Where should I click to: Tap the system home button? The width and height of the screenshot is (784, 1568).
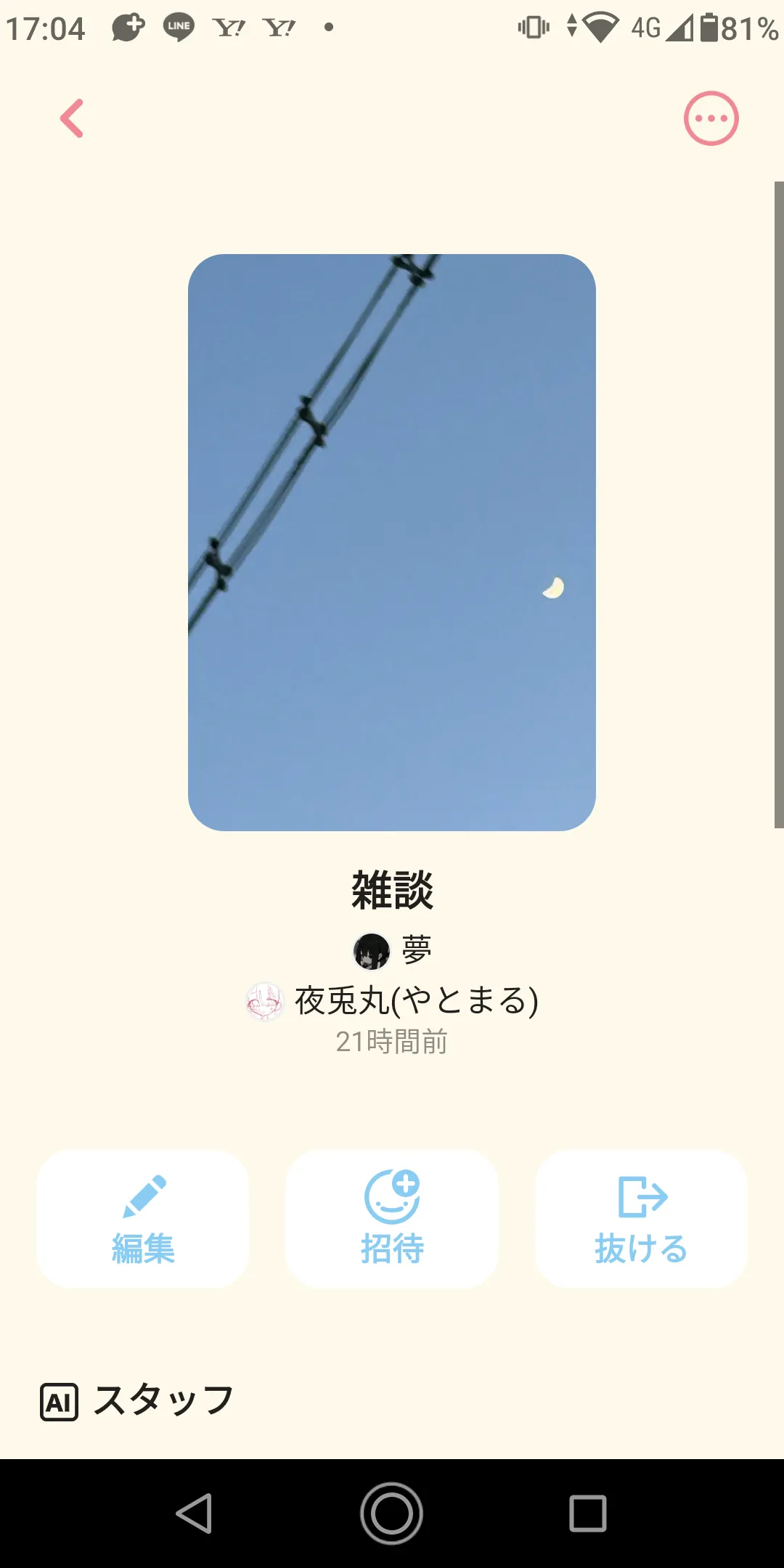tap(392, 1514)
